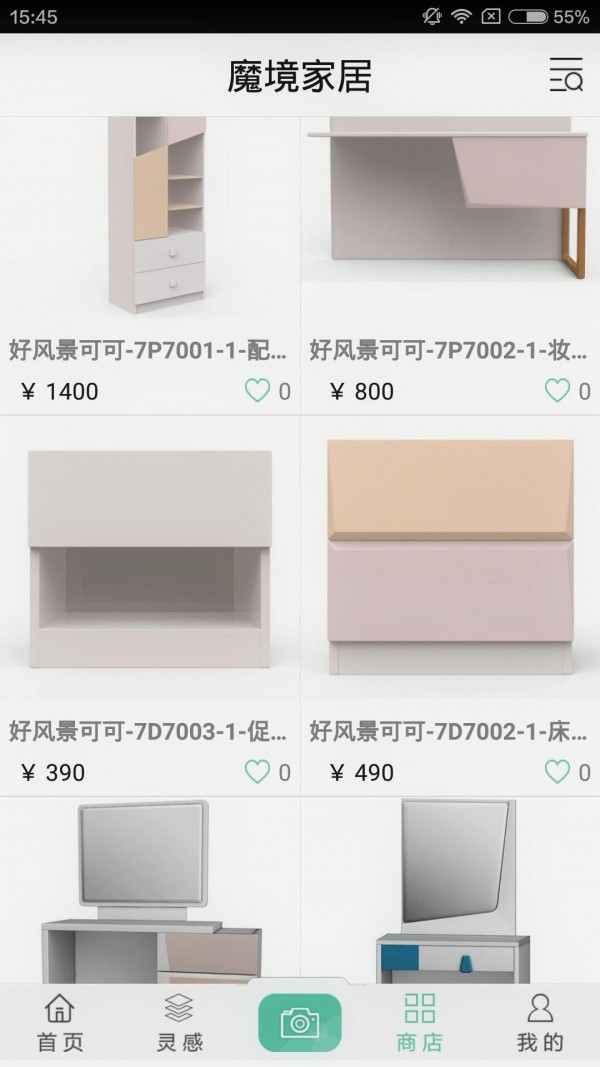Like the ¥1400 7P7001-1 product
This screenshot has height=1067, width=600.
(258, 391)
